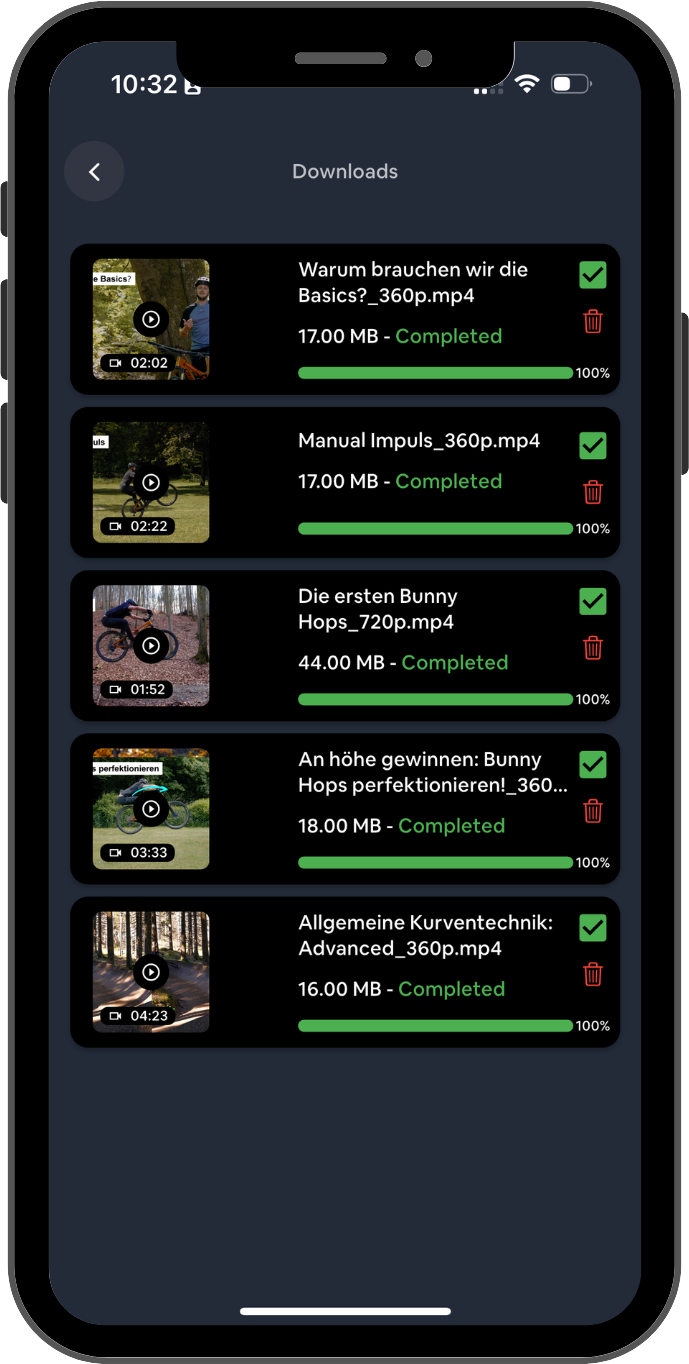Uncheck the Warum brauchen wir die Basics checkbox
Screen dimensions: 689x1364
(x=593, y=275)
